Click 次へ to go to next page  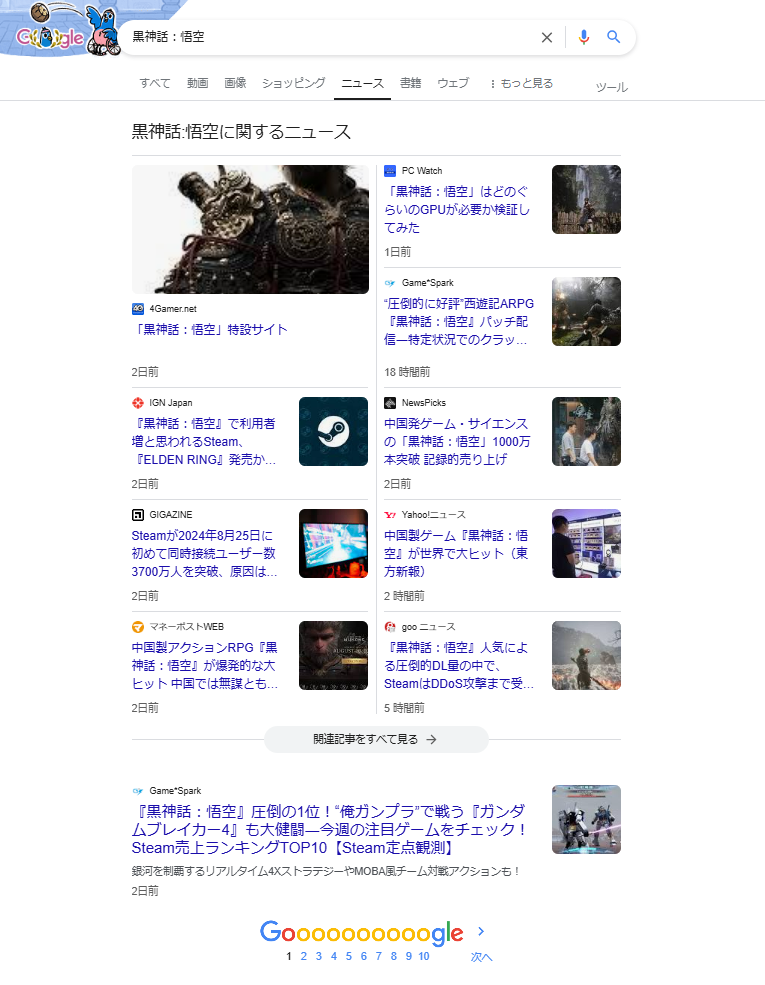481,956
